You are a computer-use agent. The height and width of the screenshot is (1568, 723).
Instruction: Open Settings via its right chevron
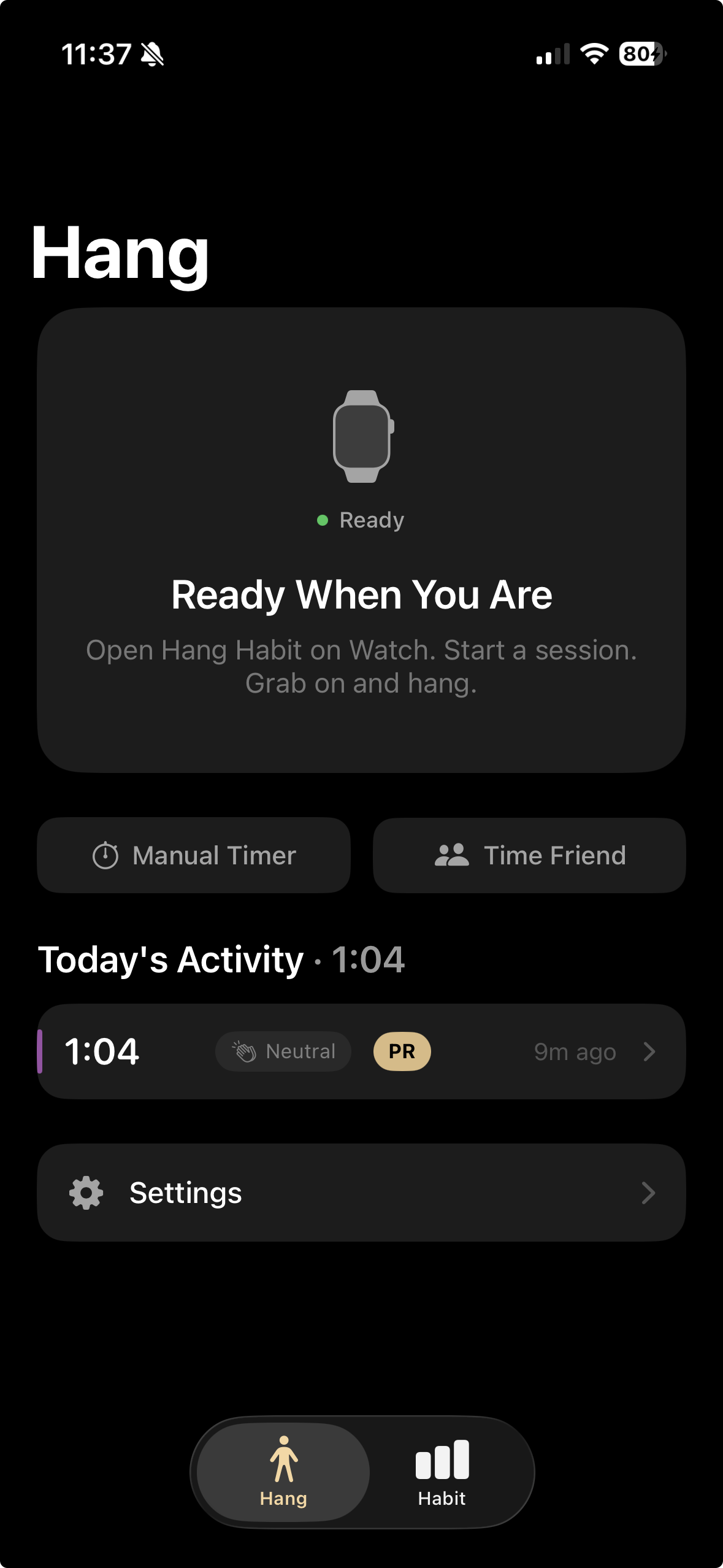click(650, 1191)
